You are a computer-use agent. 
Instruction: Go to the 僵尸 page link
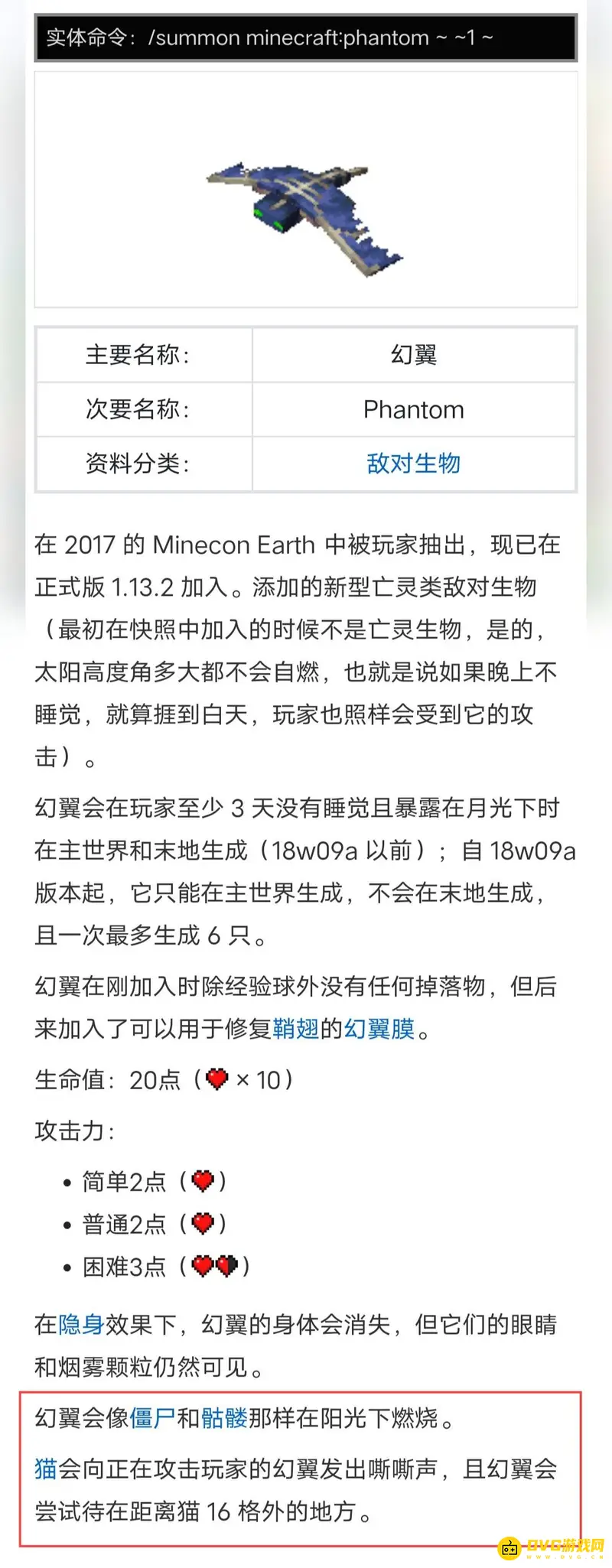click(x=152, y=1418)
